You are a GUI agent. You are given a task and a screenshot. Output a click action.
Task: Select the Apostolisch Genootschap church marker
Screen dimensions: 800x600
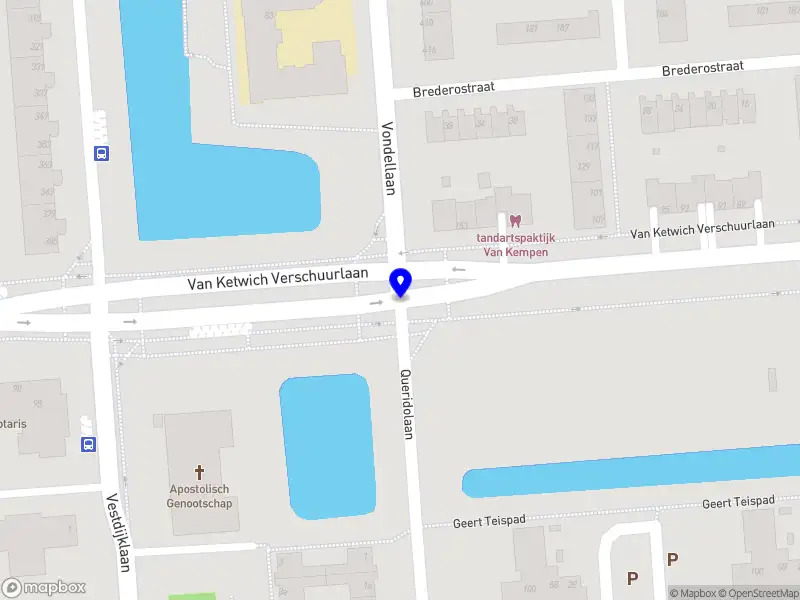coord(199,471)
